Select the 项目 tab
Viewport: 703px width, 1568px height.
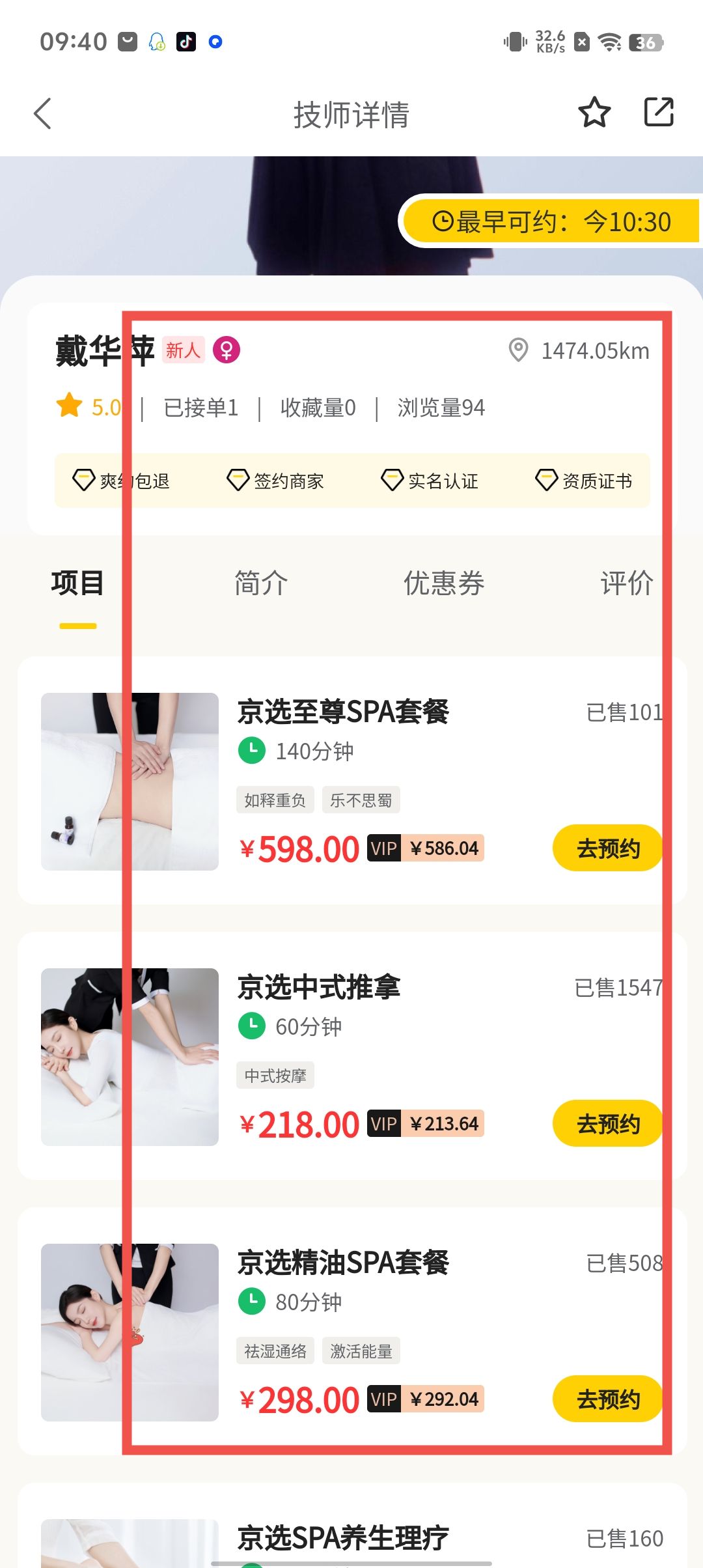click(77, 583)
